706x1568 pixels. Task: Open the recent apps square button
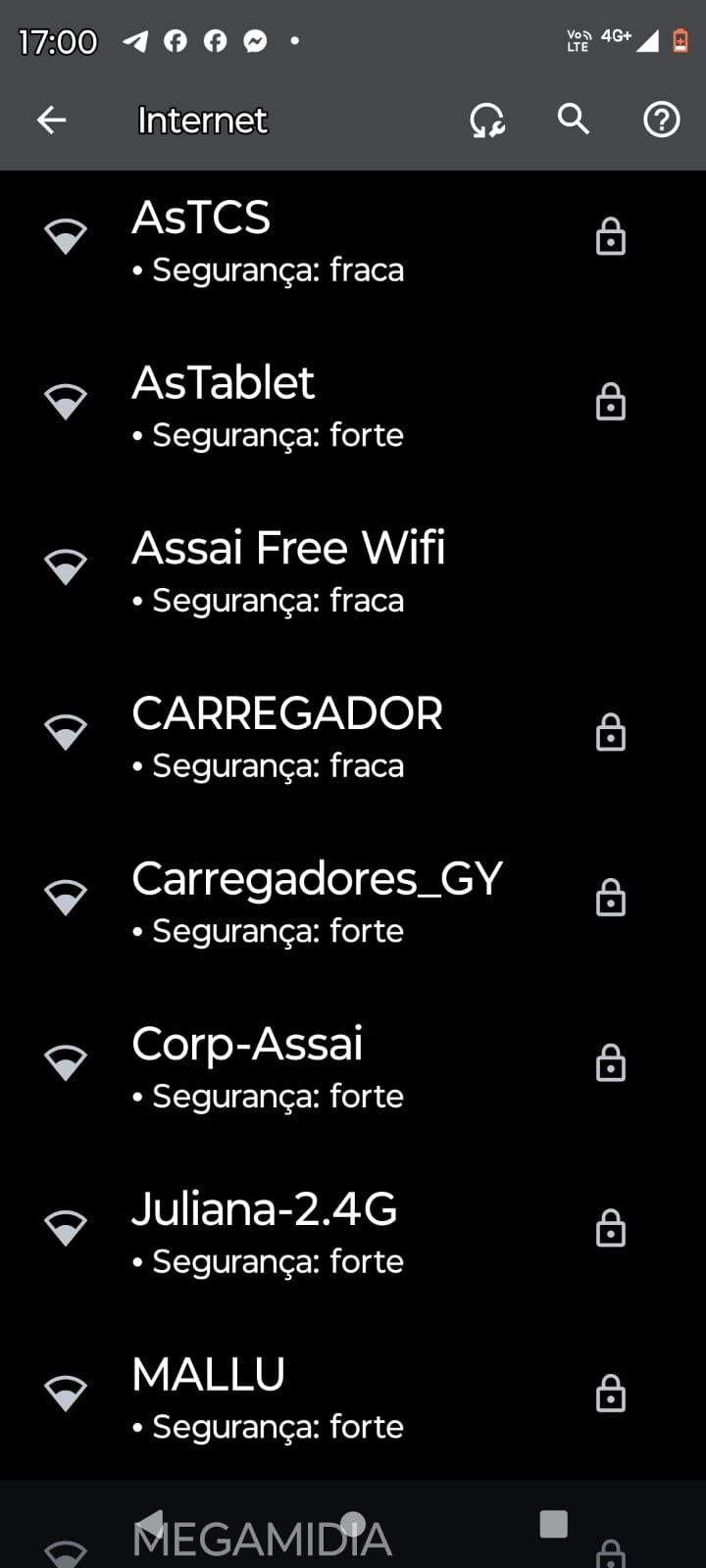[554, 1524]
